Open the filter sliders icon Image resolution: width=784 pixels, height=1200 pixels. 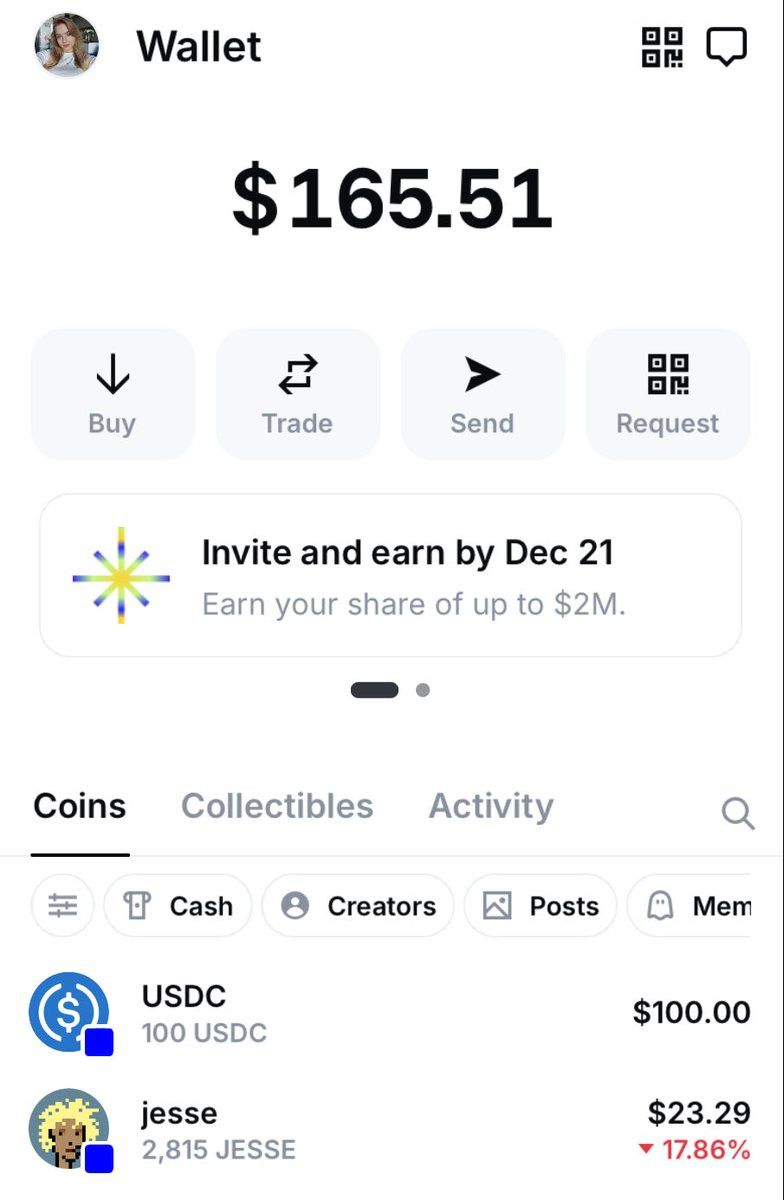coord(62,906)
